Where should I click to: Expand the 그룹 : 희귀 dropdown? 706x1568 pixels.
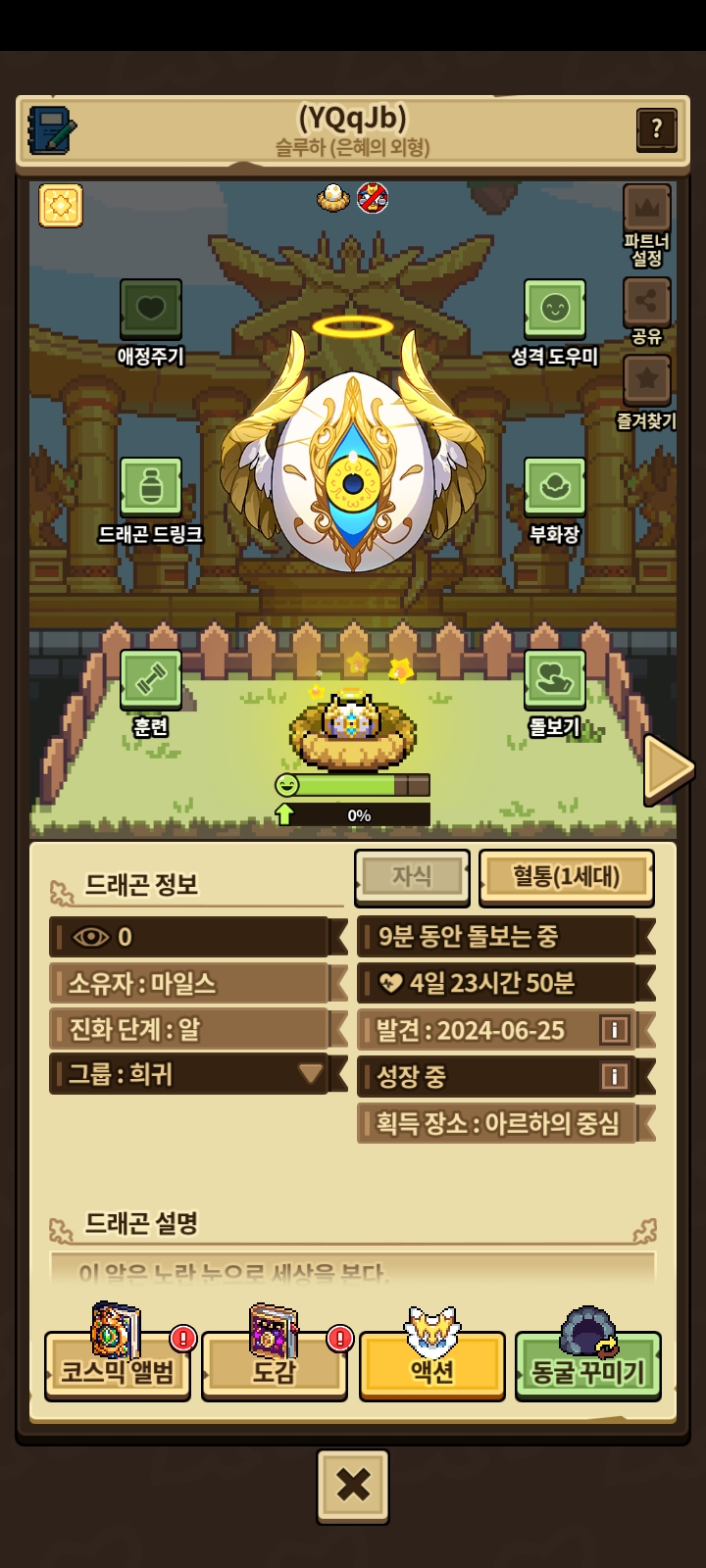tap(311, 1073)
